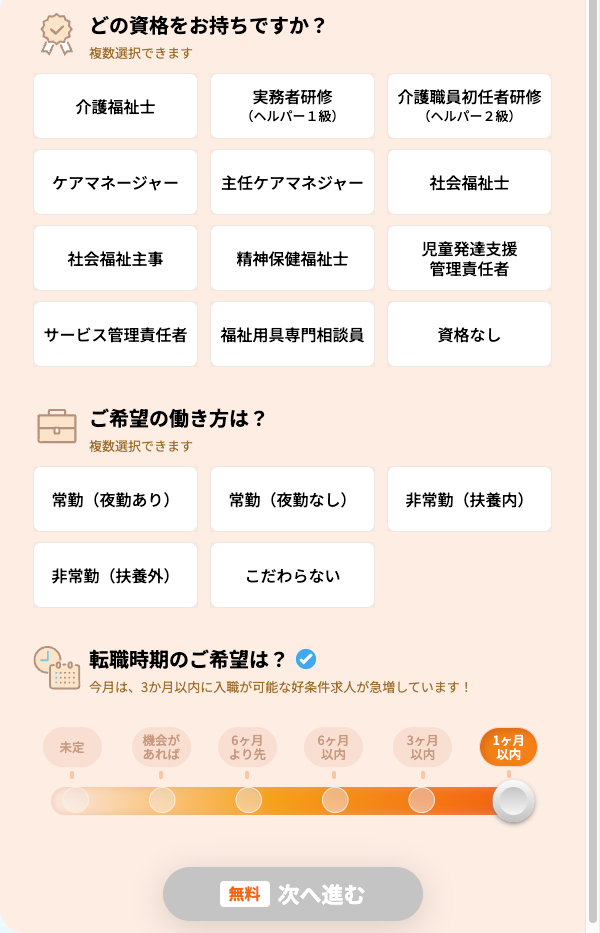Select サービス管理責任者 option
The width and height of the screenshot is (600, 933).
coord(115,334)
